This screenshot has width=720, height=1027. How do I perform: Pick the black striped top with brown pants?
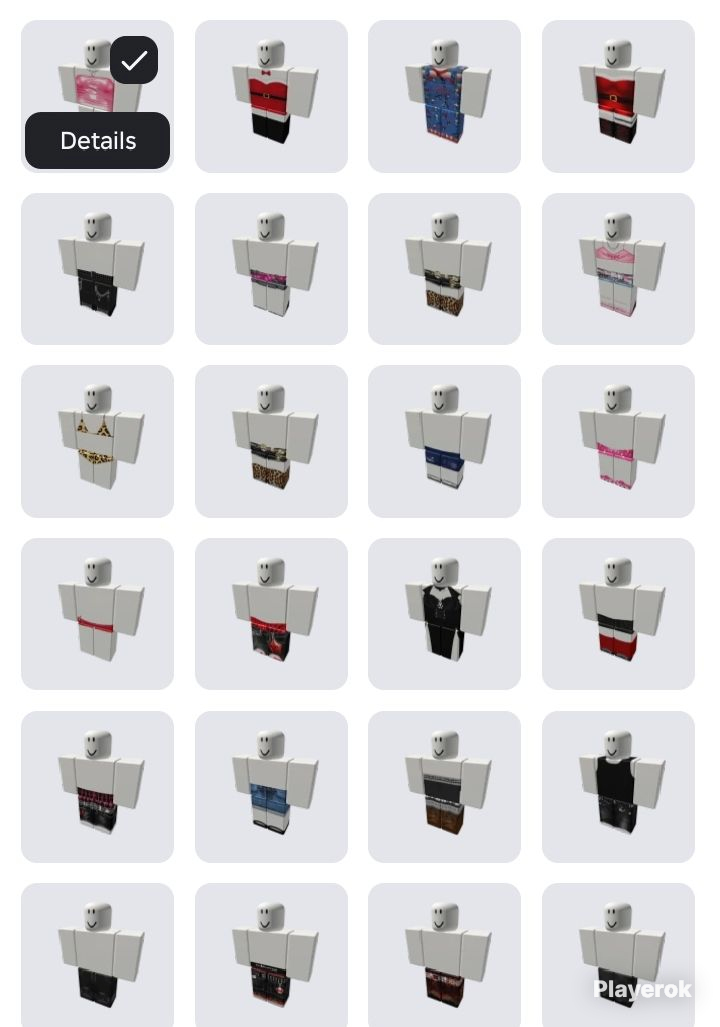tap(444, 787)
